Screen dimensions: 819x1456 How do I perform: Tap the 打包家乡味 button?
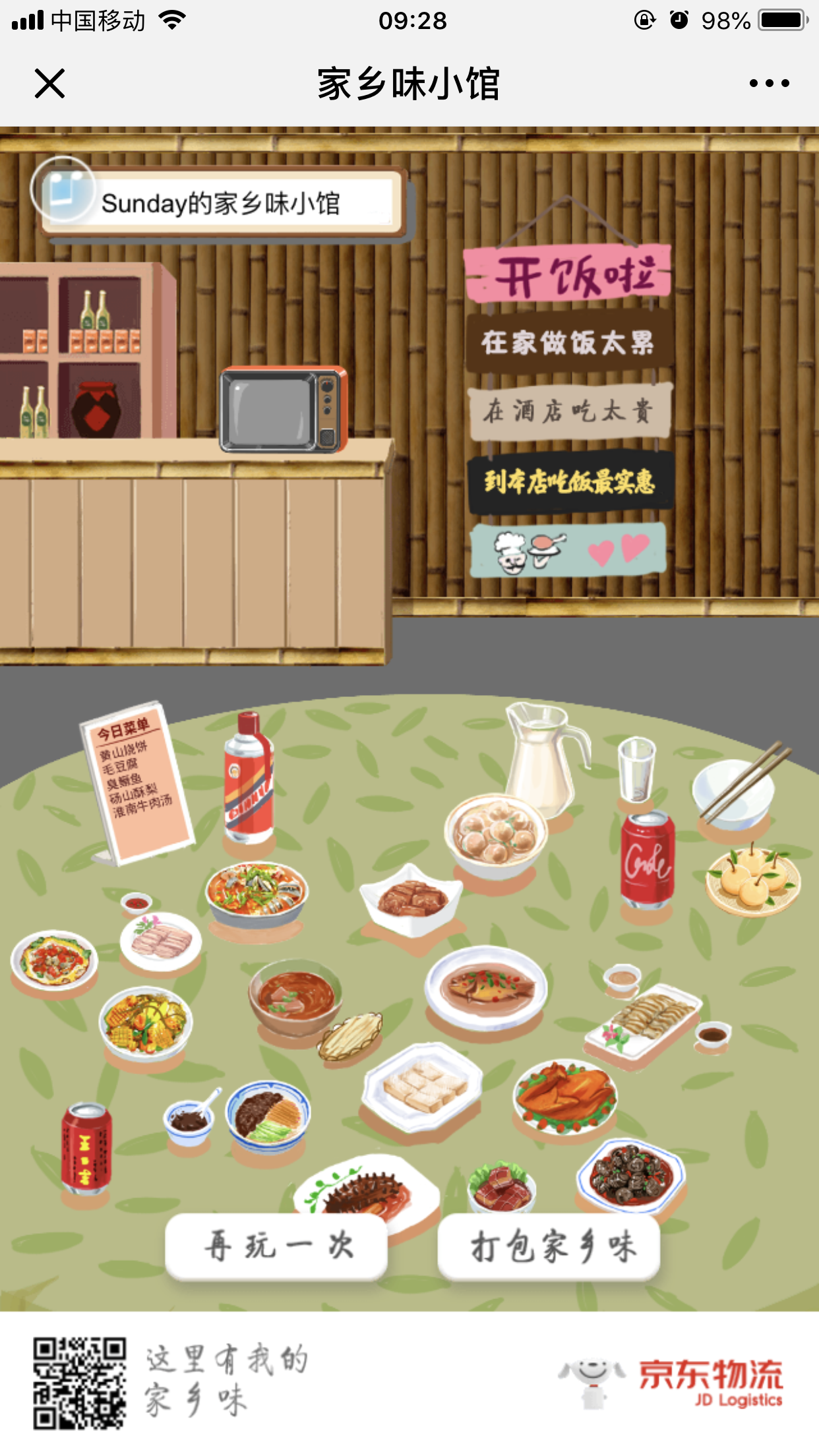pyautogui.click(x=549, y=1246)
